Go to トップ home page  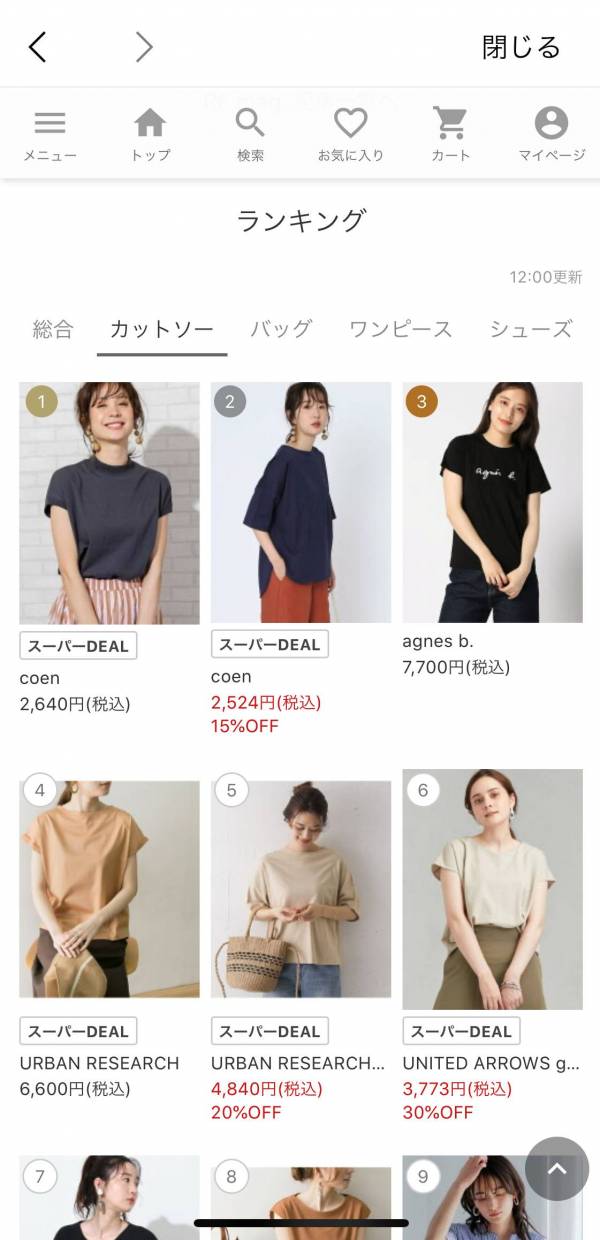[x=150, y=134]
